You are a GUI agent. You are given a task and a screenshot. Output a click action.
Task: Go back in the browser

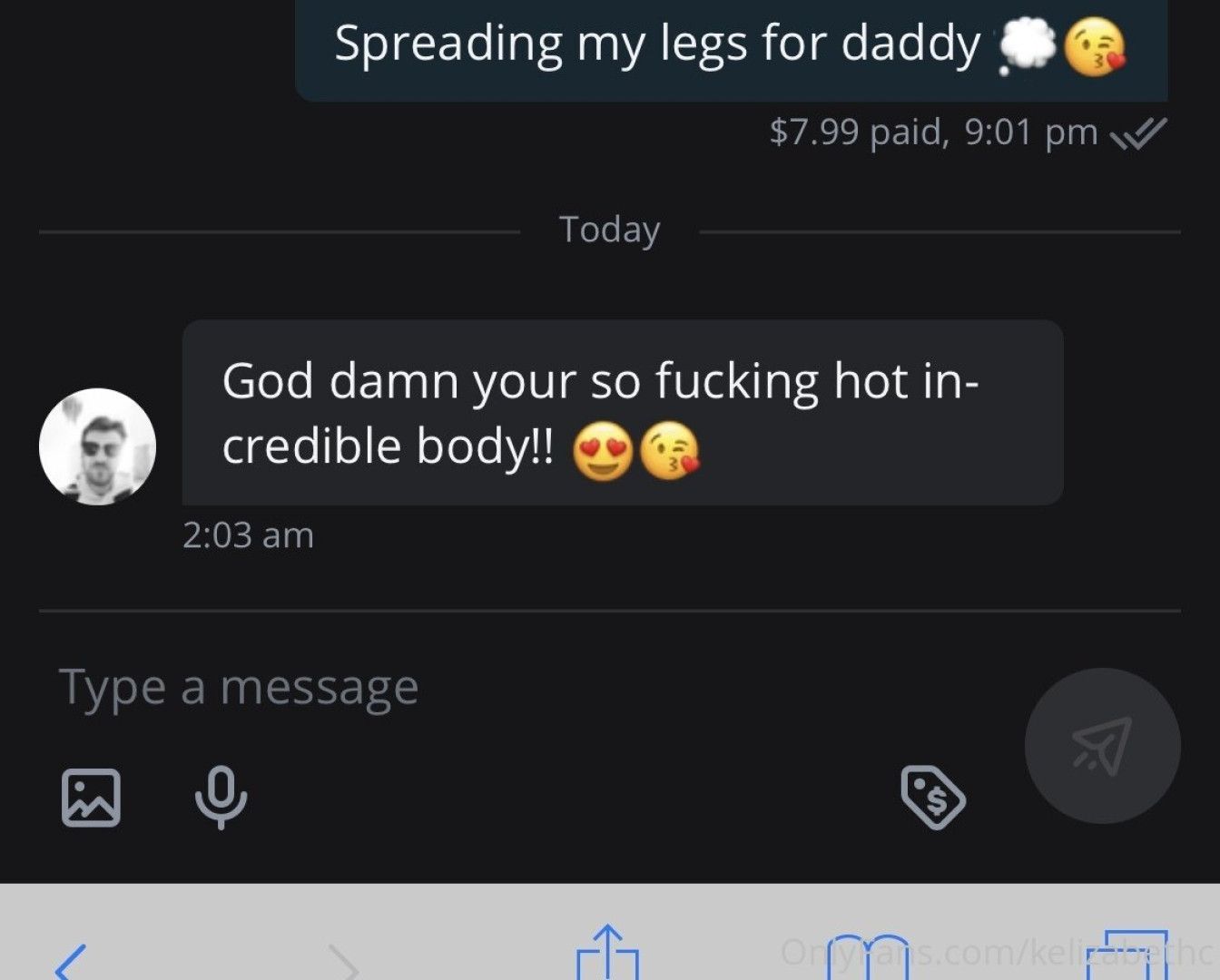[71, 961]
